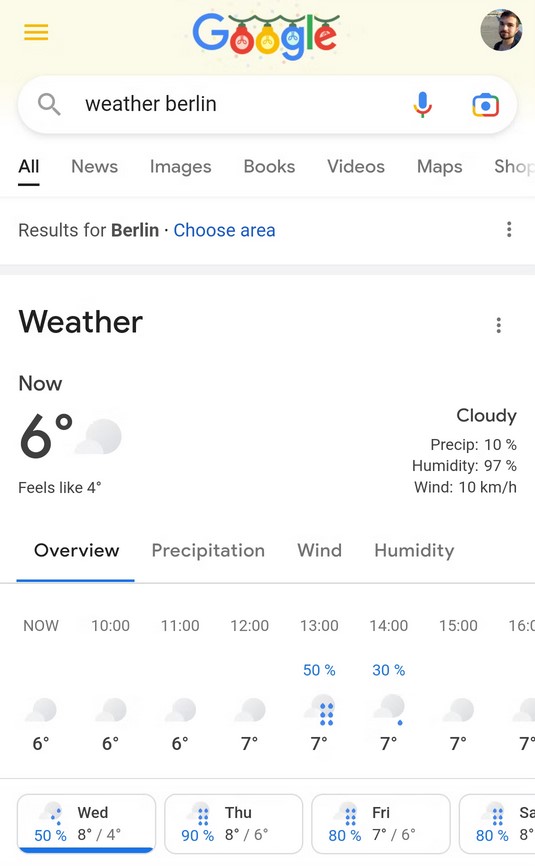Show the Humidity chart tab
The width and height of the screenshot is (535, 866).
click(414, 550)
